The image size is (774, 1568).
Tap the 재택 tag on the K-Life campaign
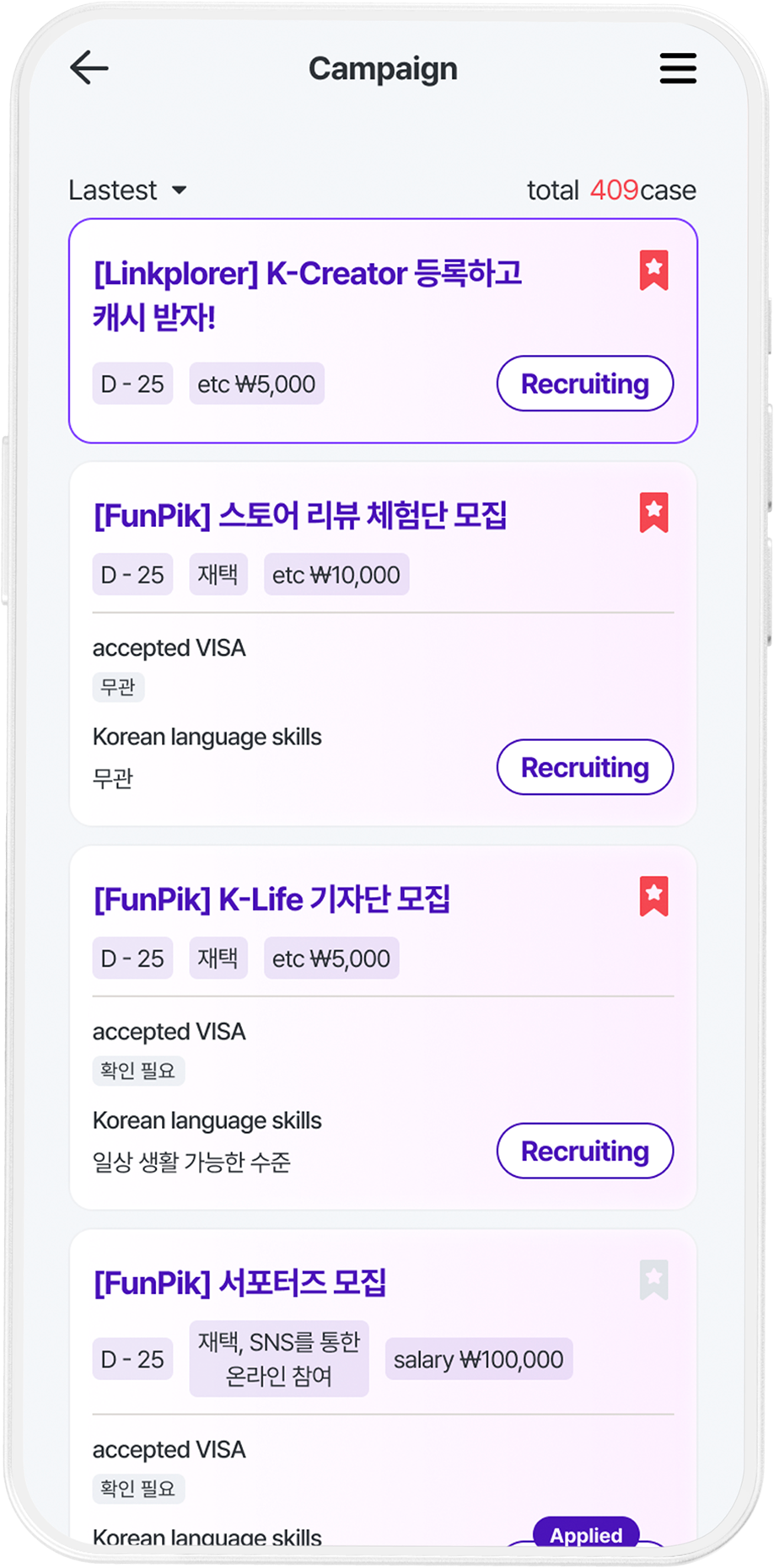[218, 958]
